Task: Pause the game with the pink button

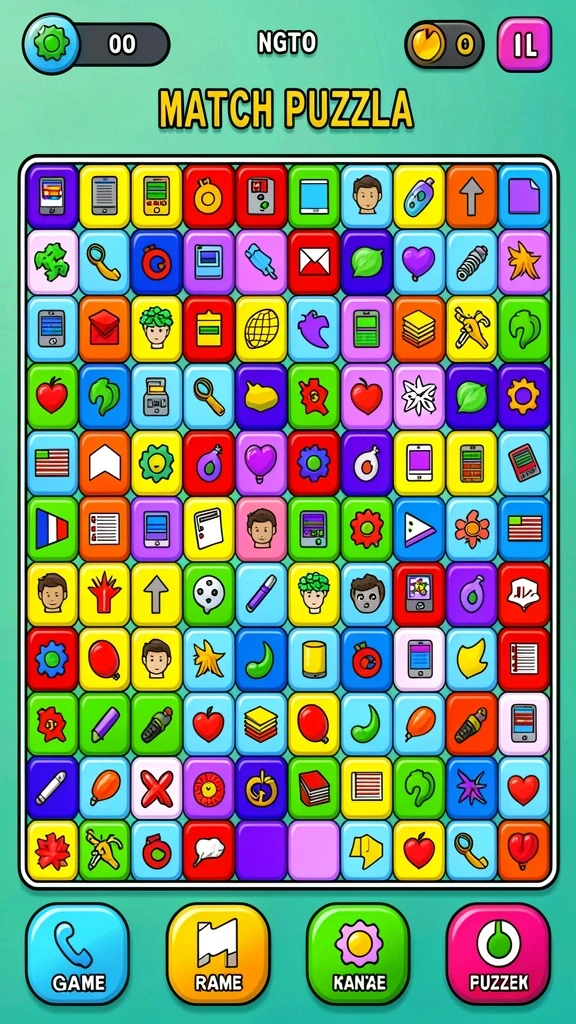Action: click(524, 44)
